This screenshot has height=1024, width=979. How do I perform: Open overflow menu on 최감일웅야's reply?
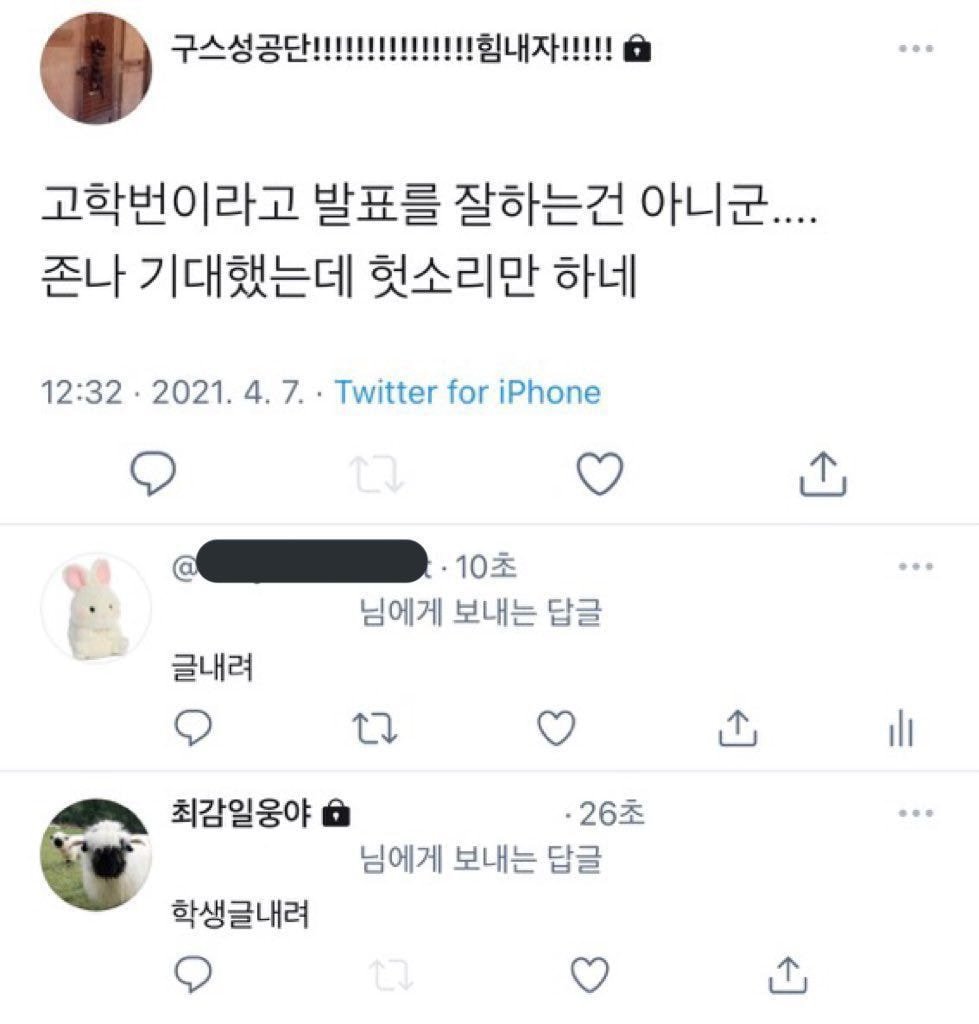(915, 813)
